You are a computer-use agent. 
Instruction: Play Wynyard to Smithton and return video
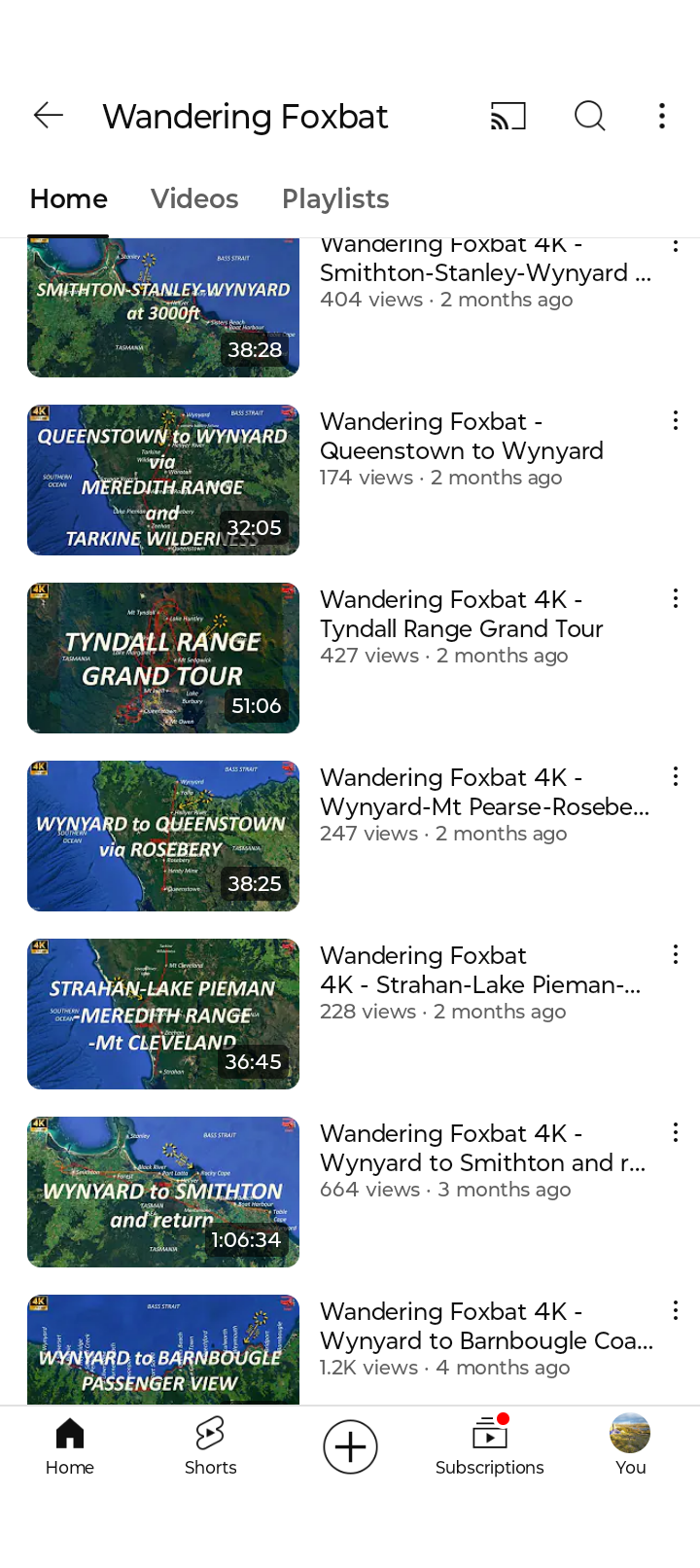point(163,1192)
